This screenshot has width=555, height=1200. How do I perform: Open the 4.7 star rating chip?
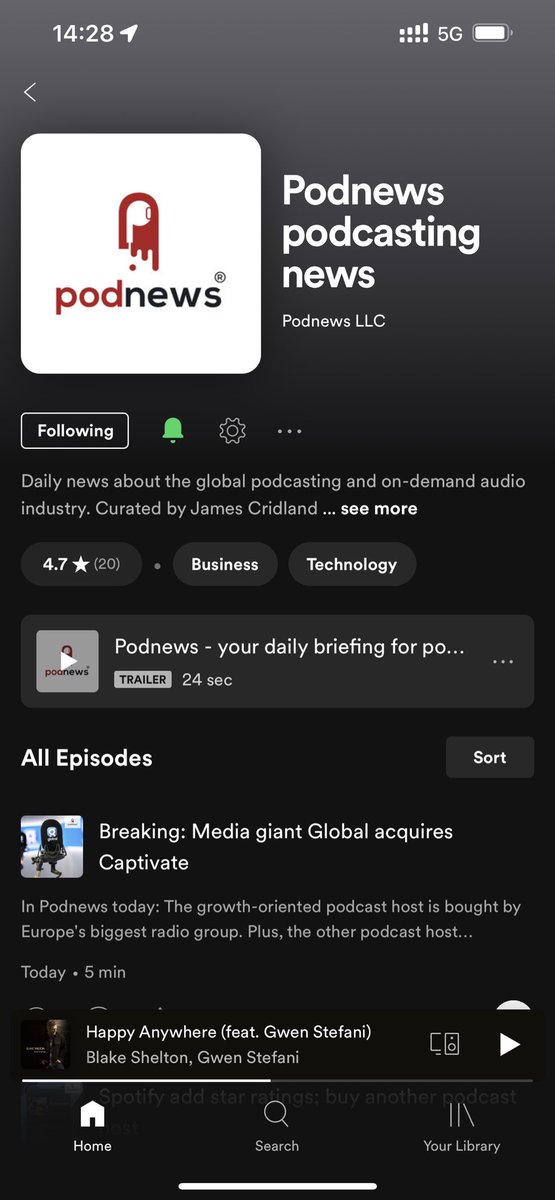[81, 564]
